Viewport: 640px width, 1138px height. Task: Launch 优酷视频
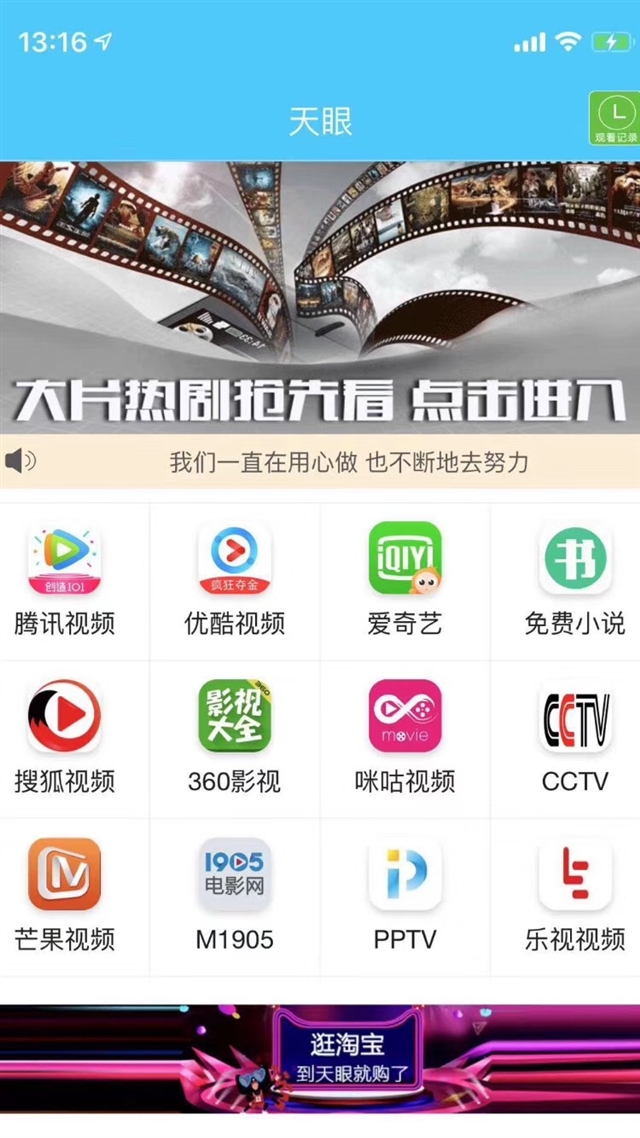click(x=234, y=581)
